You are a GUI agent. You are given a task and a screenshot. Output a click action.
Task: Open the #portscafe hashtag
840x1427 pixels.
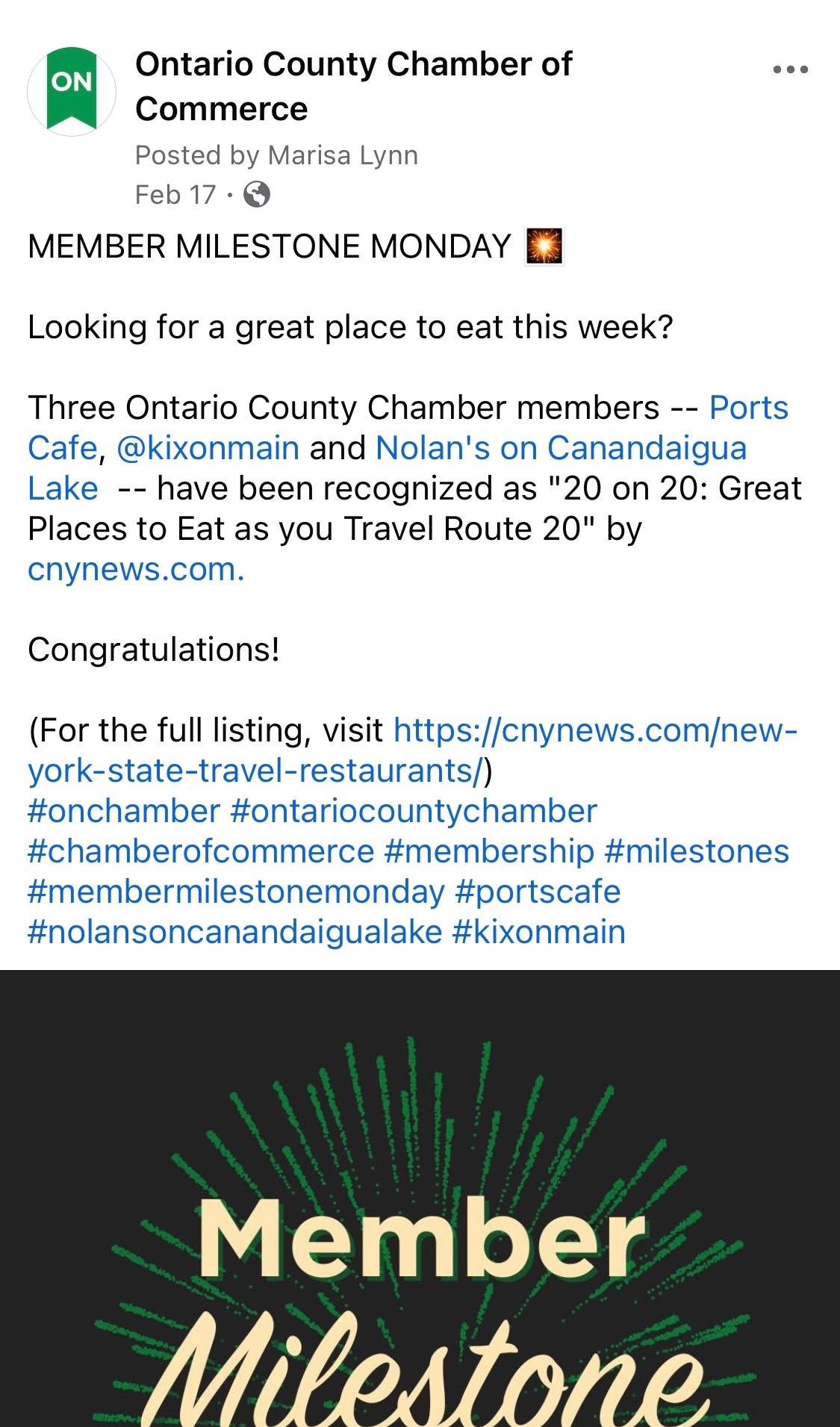[538, 892]
